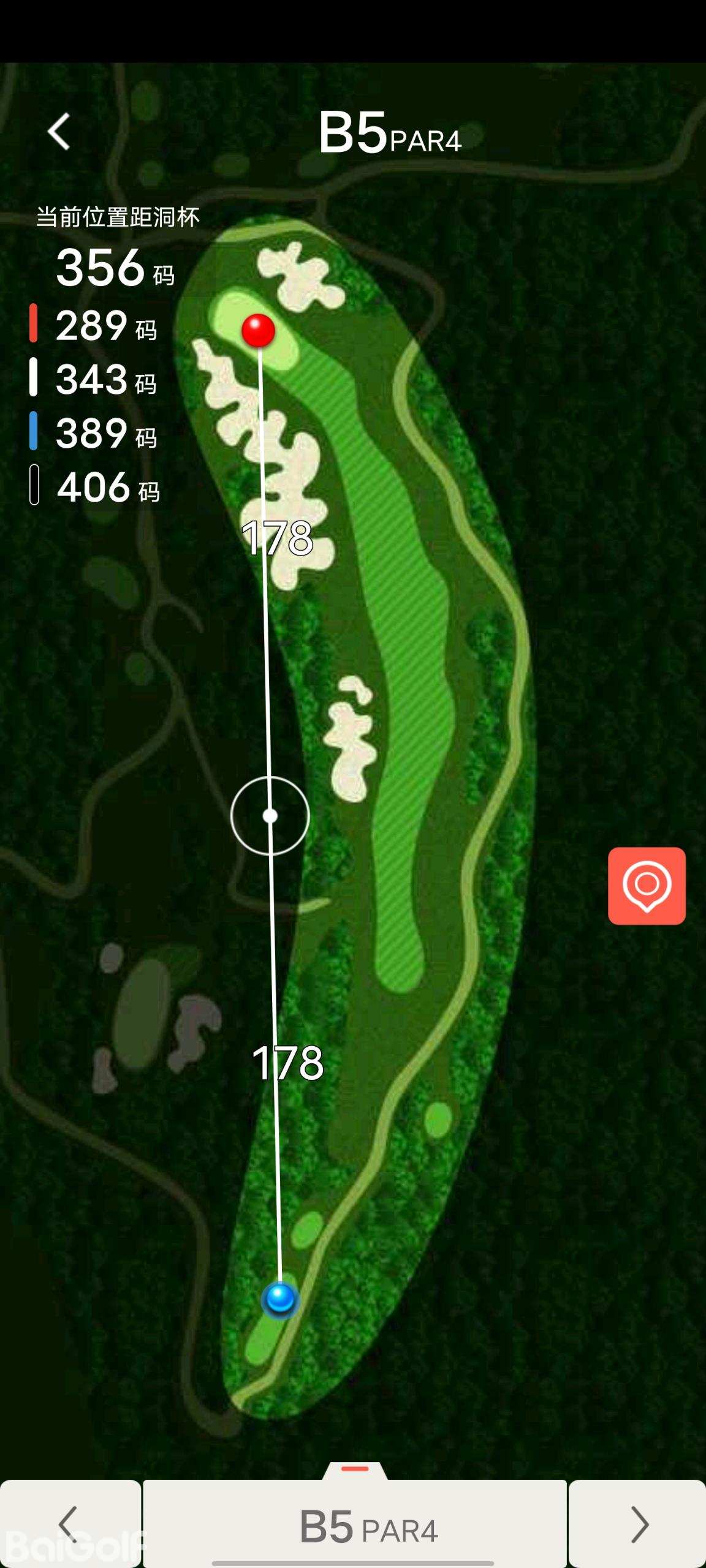Go to the next hole arrow

[x=638, y=1523]
